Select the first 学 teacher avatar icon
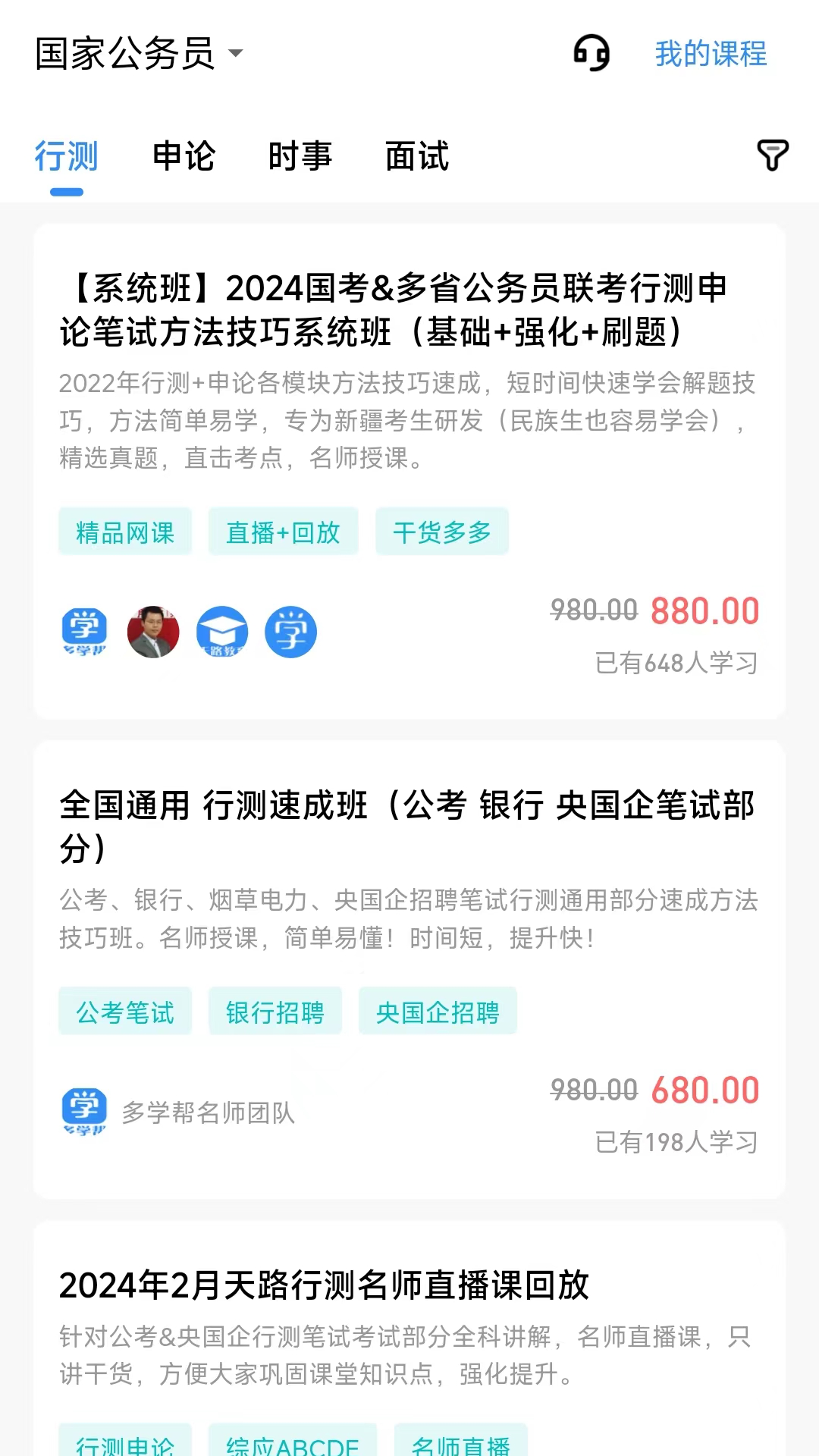This screenshot has width=819, height=1456. (x=83, y=632)
